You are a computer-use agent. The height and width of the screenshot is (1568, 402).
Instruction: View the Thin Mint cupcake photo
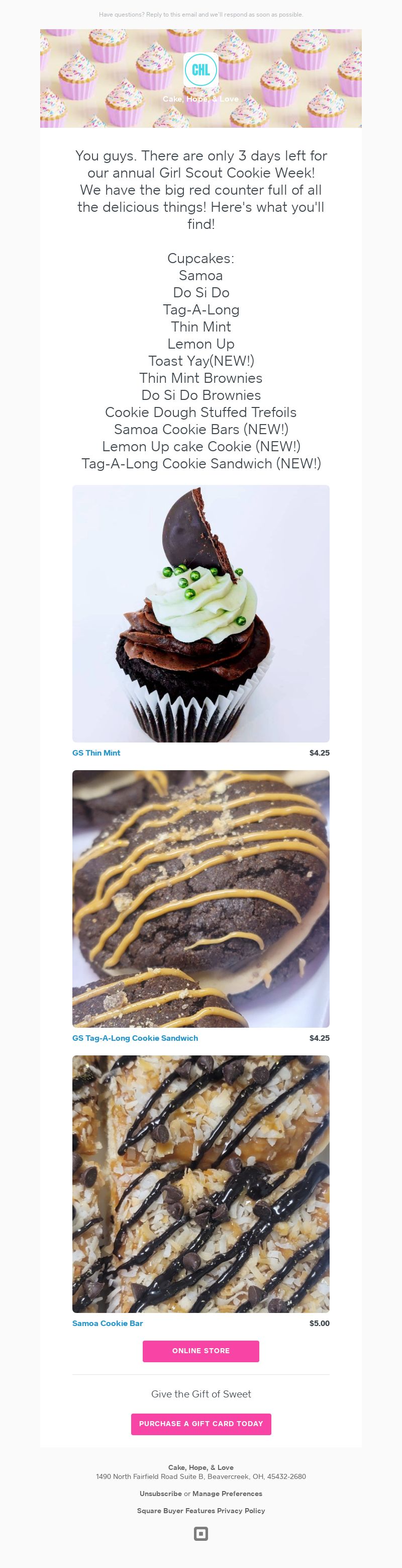(200, 614)
